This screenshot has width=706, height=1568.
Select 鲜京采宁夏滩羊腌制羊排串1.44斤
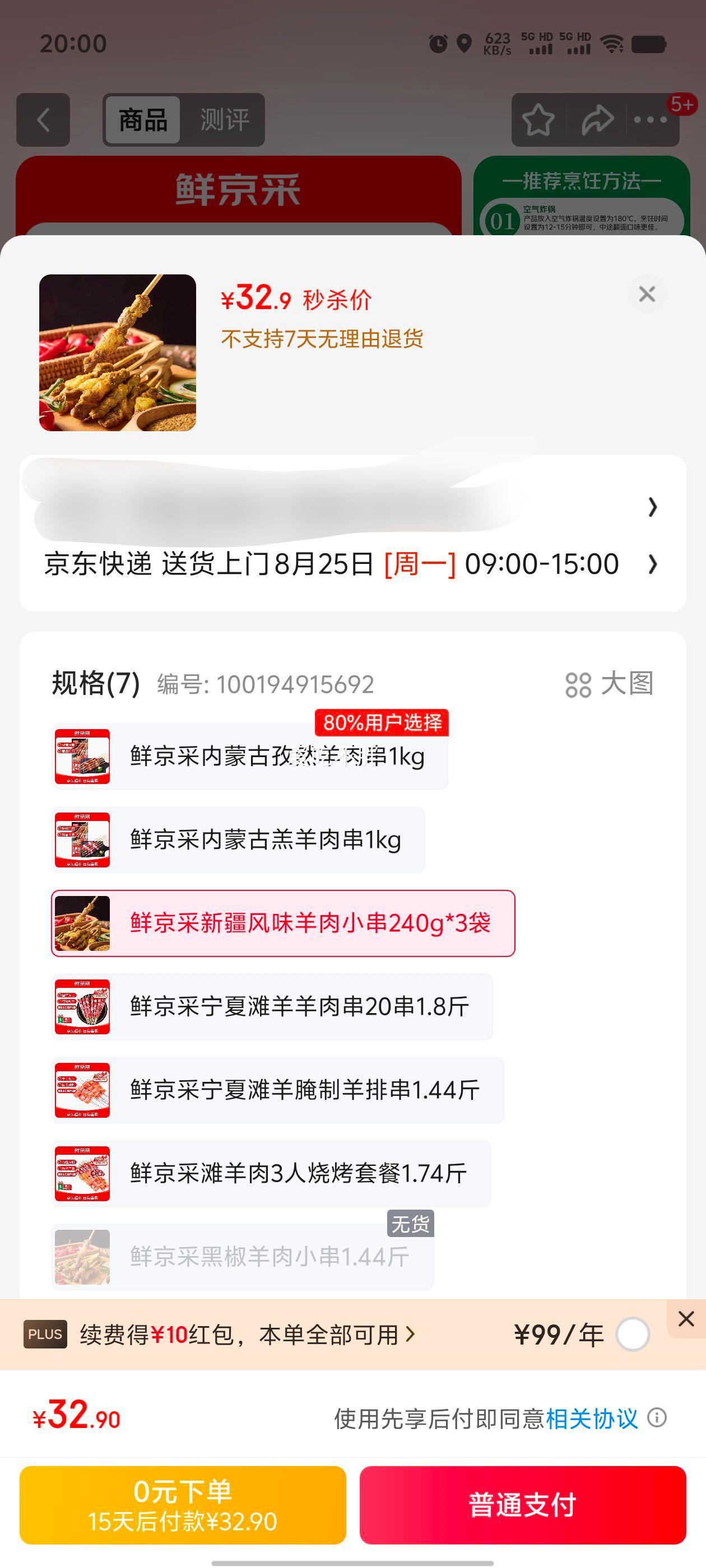click(278, 1090)
